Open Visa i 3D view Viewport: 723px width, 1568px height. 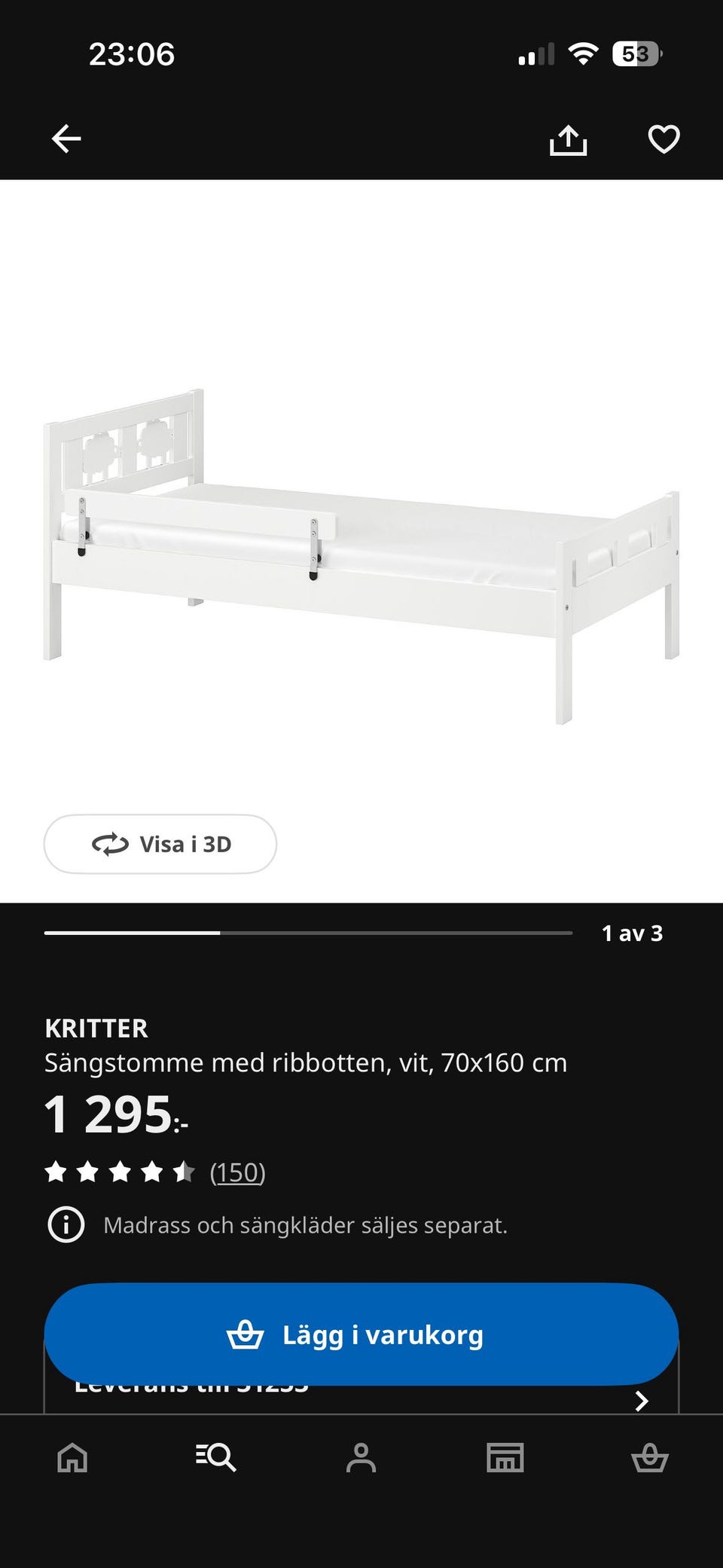coord(159,844)
